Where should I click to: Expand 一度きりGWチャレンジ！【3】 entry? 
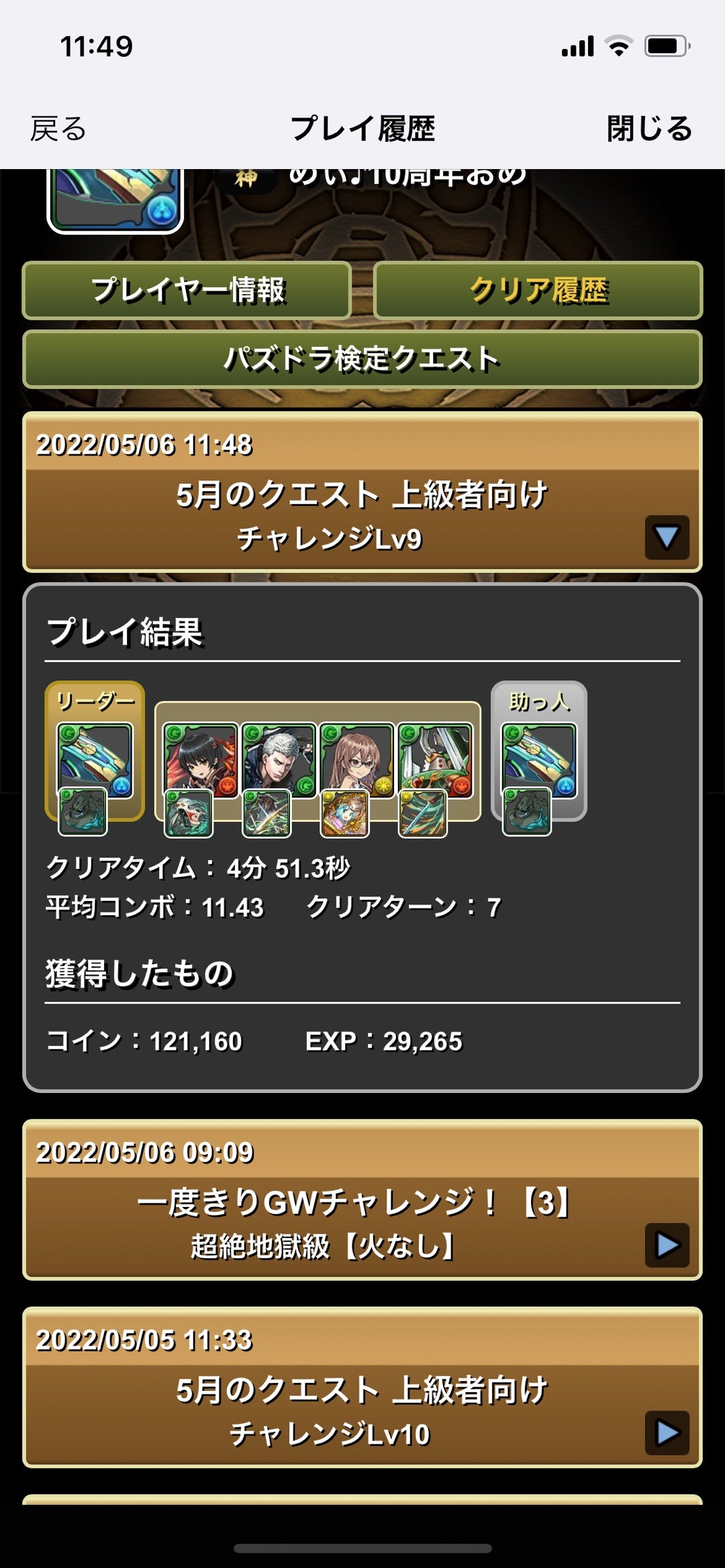[666, 1245]
